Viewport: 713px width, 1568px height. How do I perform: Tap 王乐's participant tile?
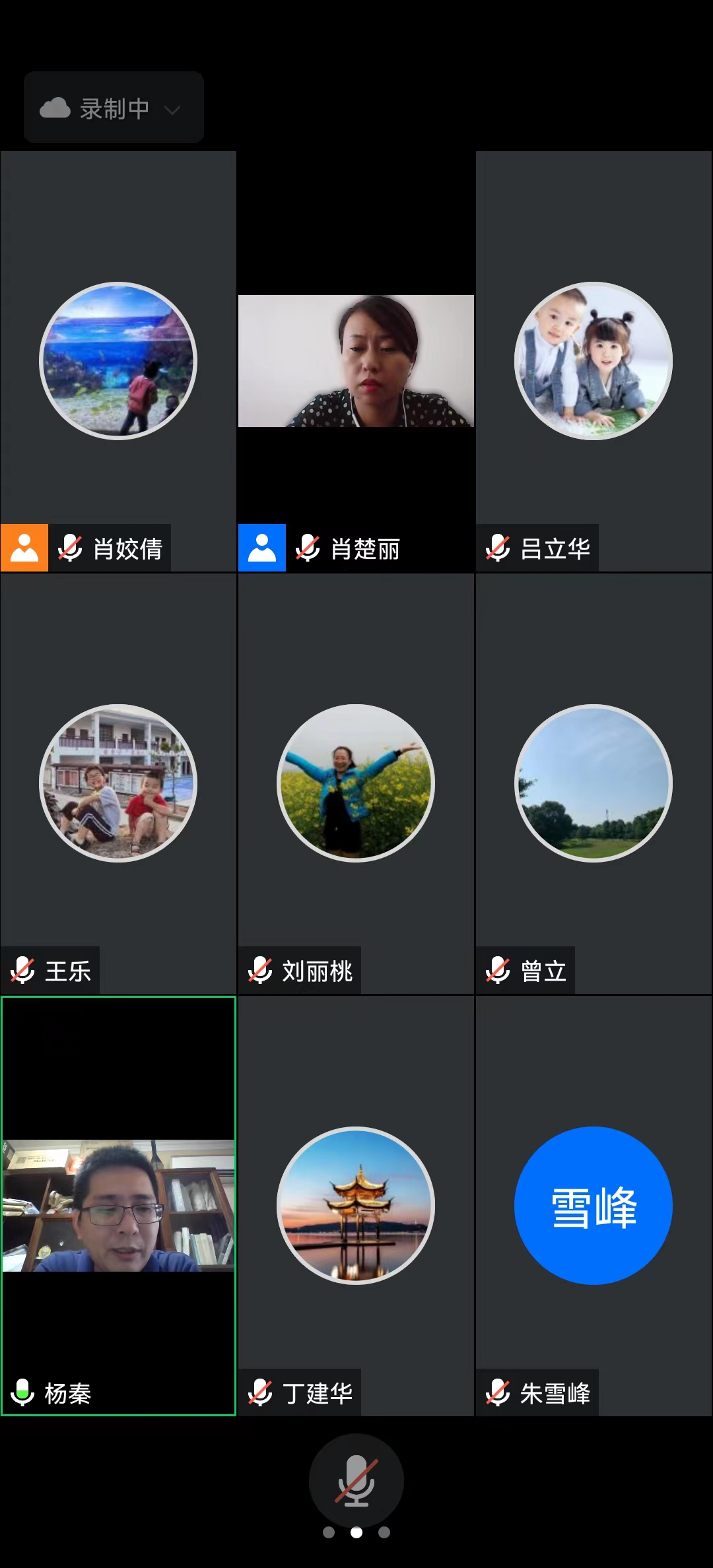[118, 783]
